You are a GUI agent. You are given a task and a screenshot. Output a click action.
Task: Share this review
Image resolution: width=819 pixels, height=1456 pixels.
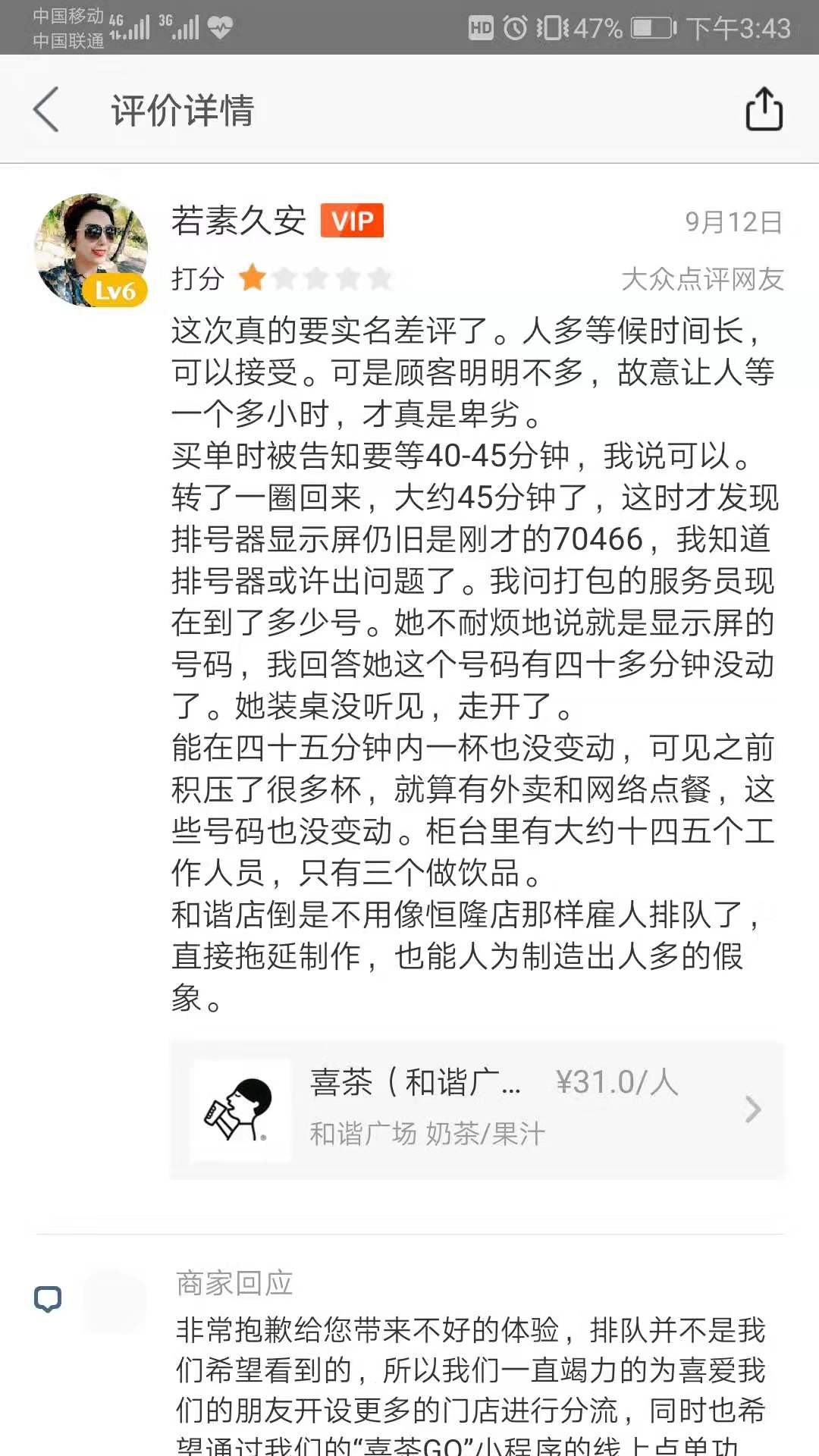point(764,109)
